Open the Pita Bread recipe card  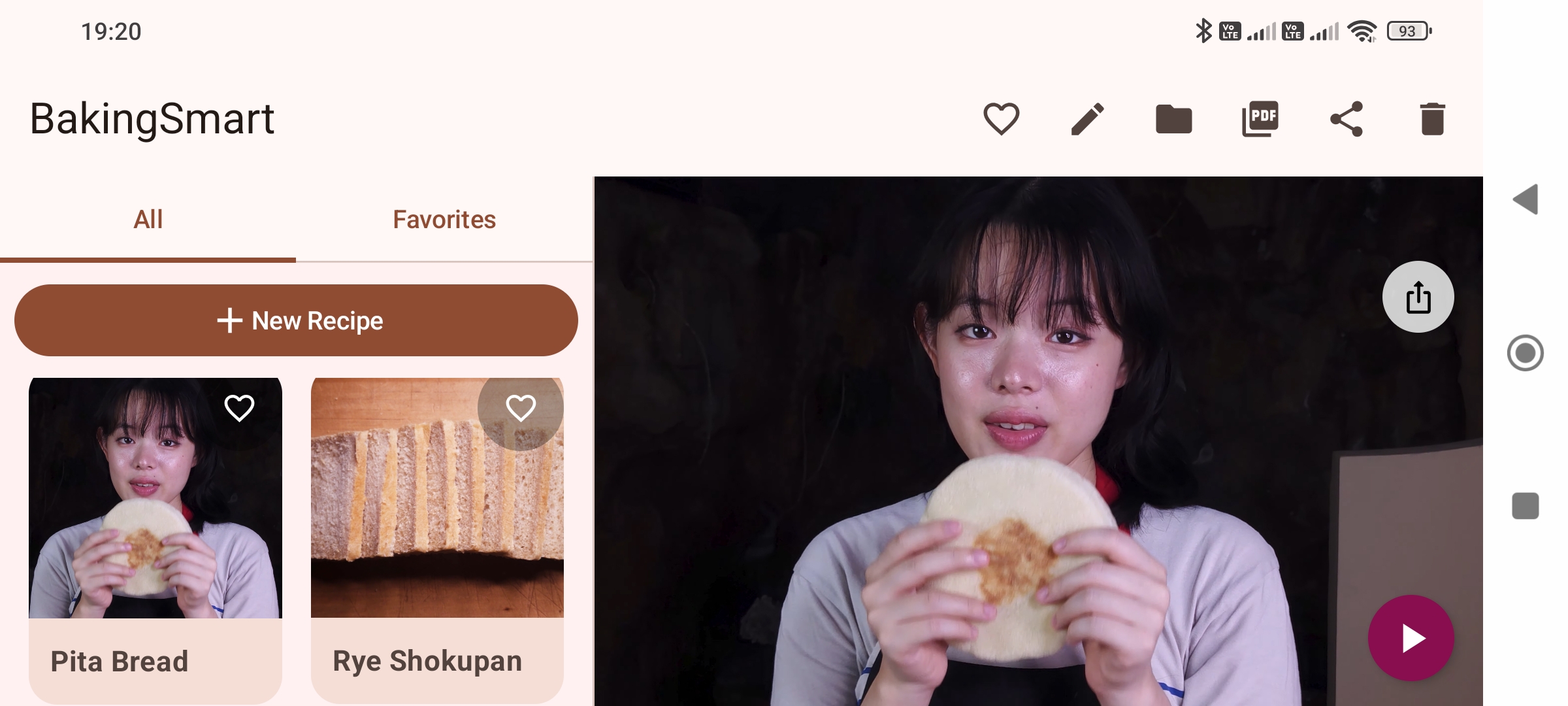(155, 523)
